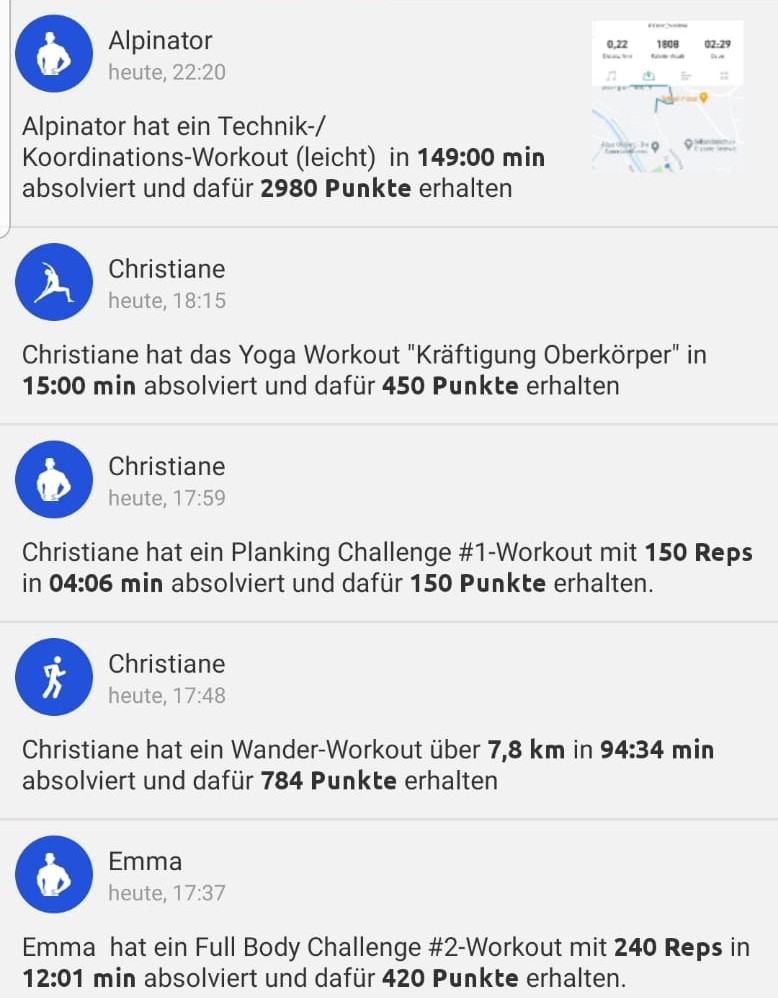778x998 pixels.
Task: Click Emma's strength workout avatar icon
Action: point(53,874)
